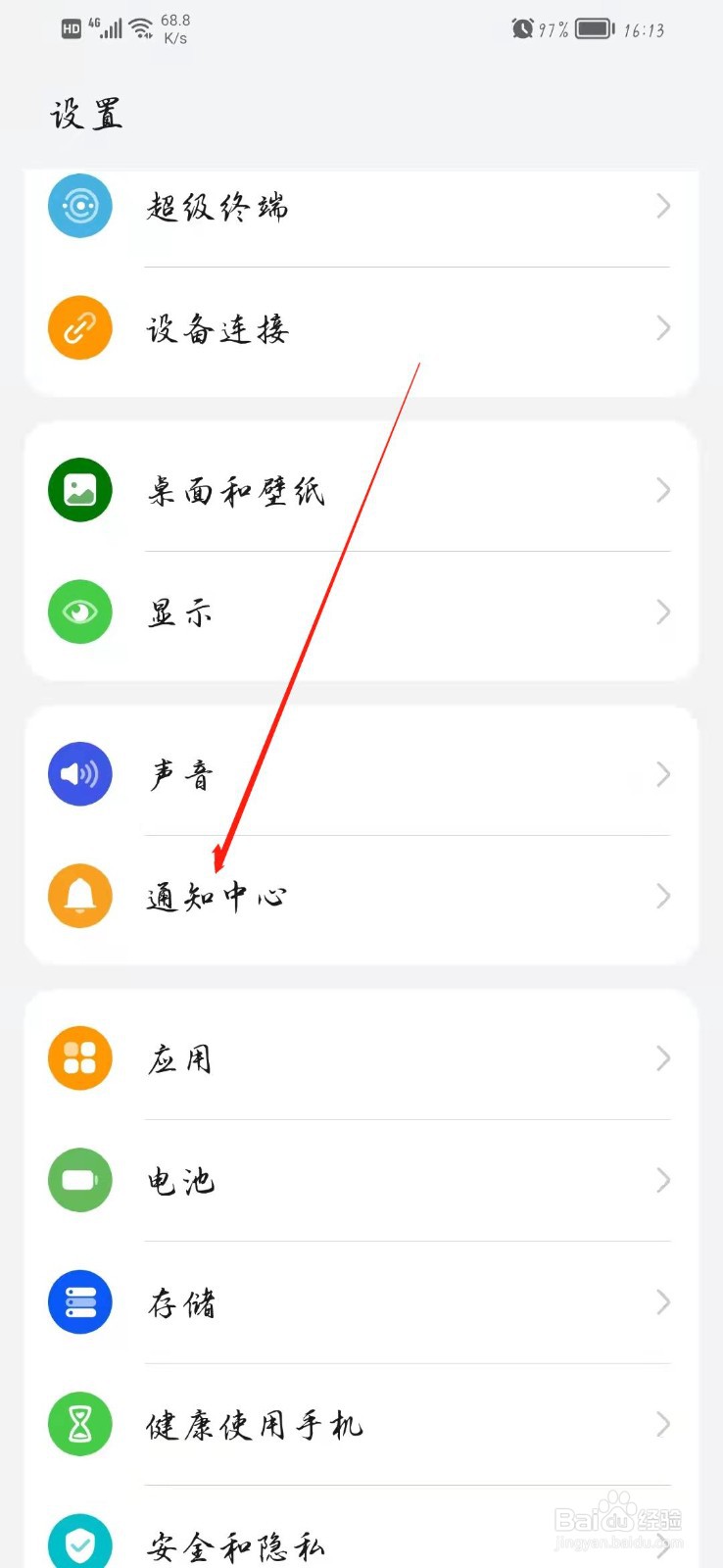723x1568 pixels.
Task: Tap the green battery icon for 电池
Action: [x=80, y=1180]
